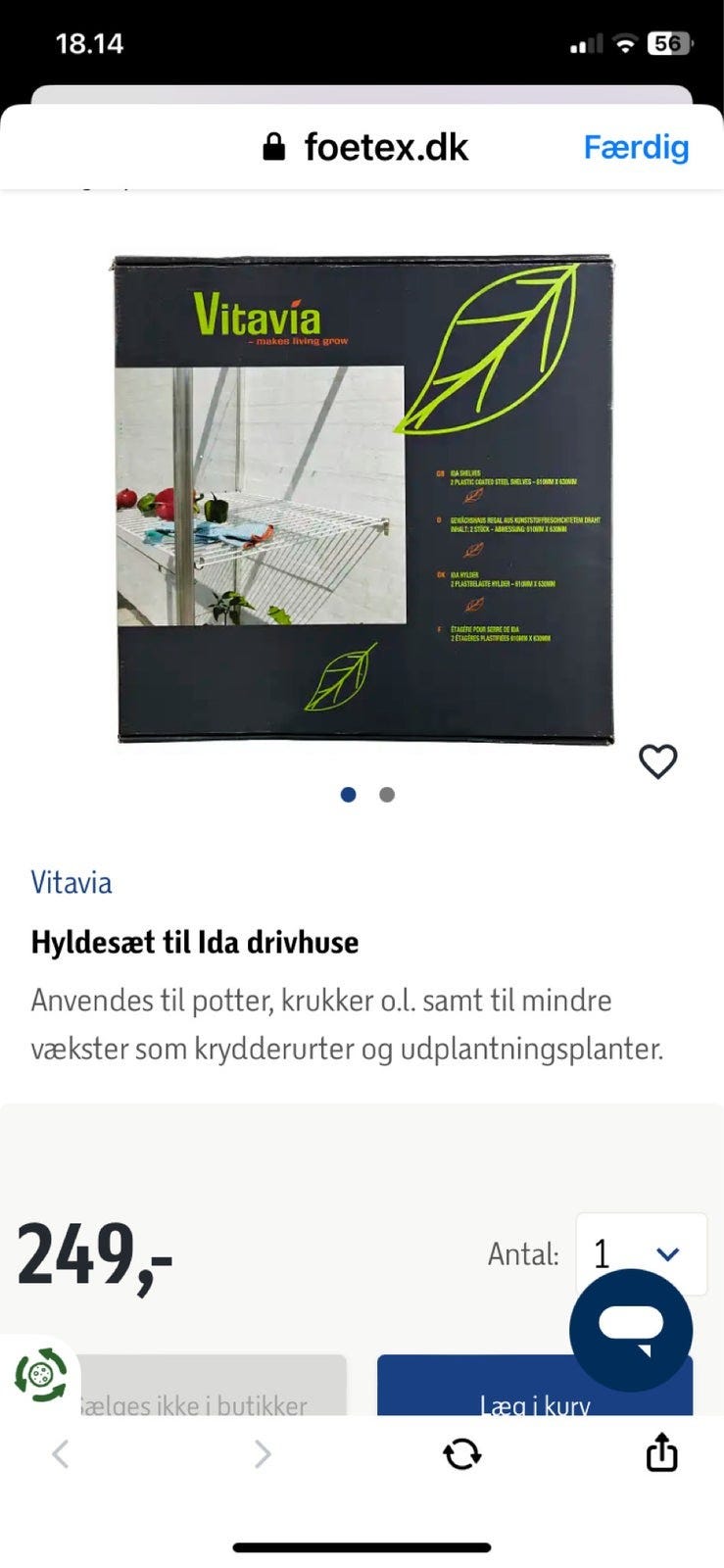
Task: Tap the heart icon to favorite product
Action: click(x=658, y=760)
